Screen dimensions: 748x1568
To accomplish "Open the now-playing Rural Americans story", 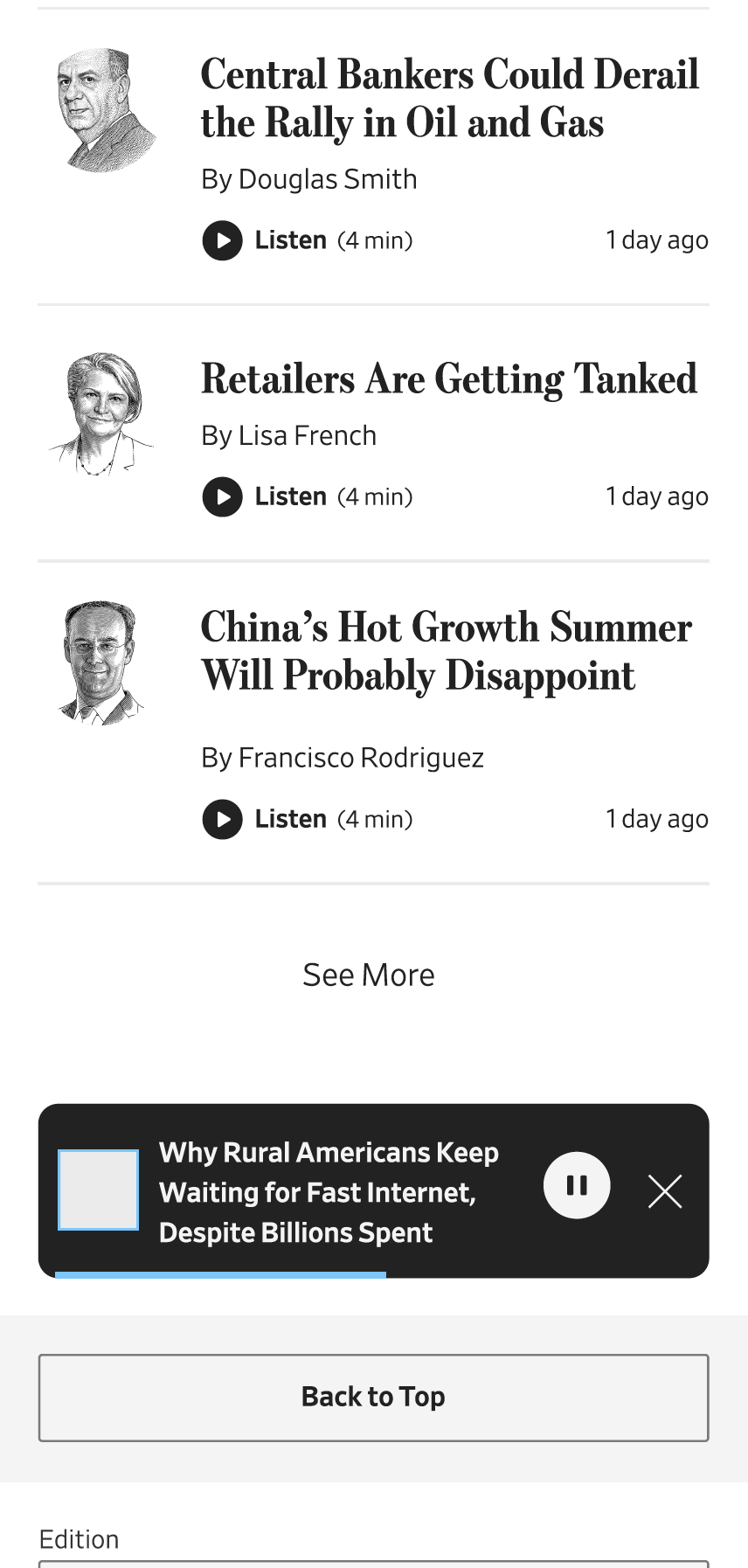I will [x=329, y=1192].
